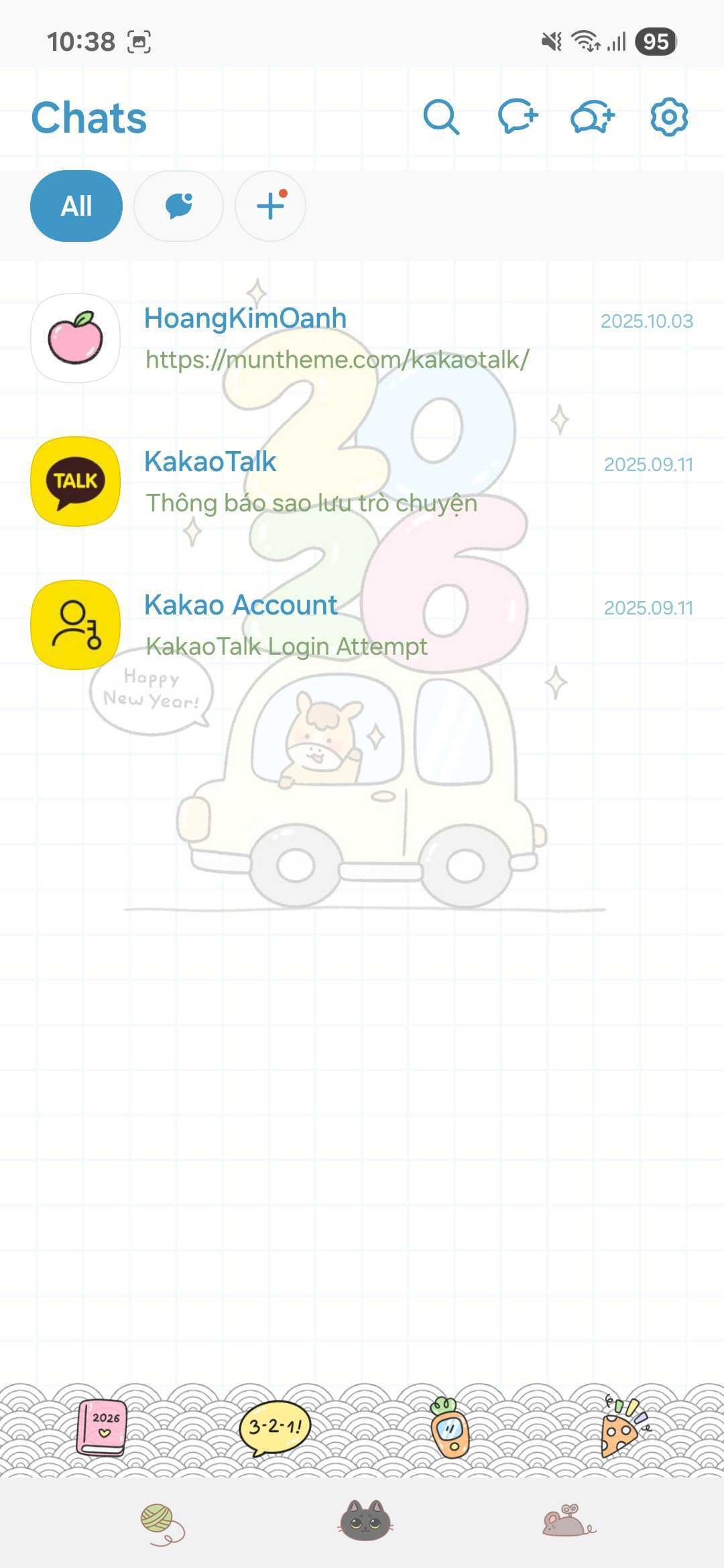Filter chats by unread bubble chip
Screen dimensions: 724x1568
coord(178,206)
